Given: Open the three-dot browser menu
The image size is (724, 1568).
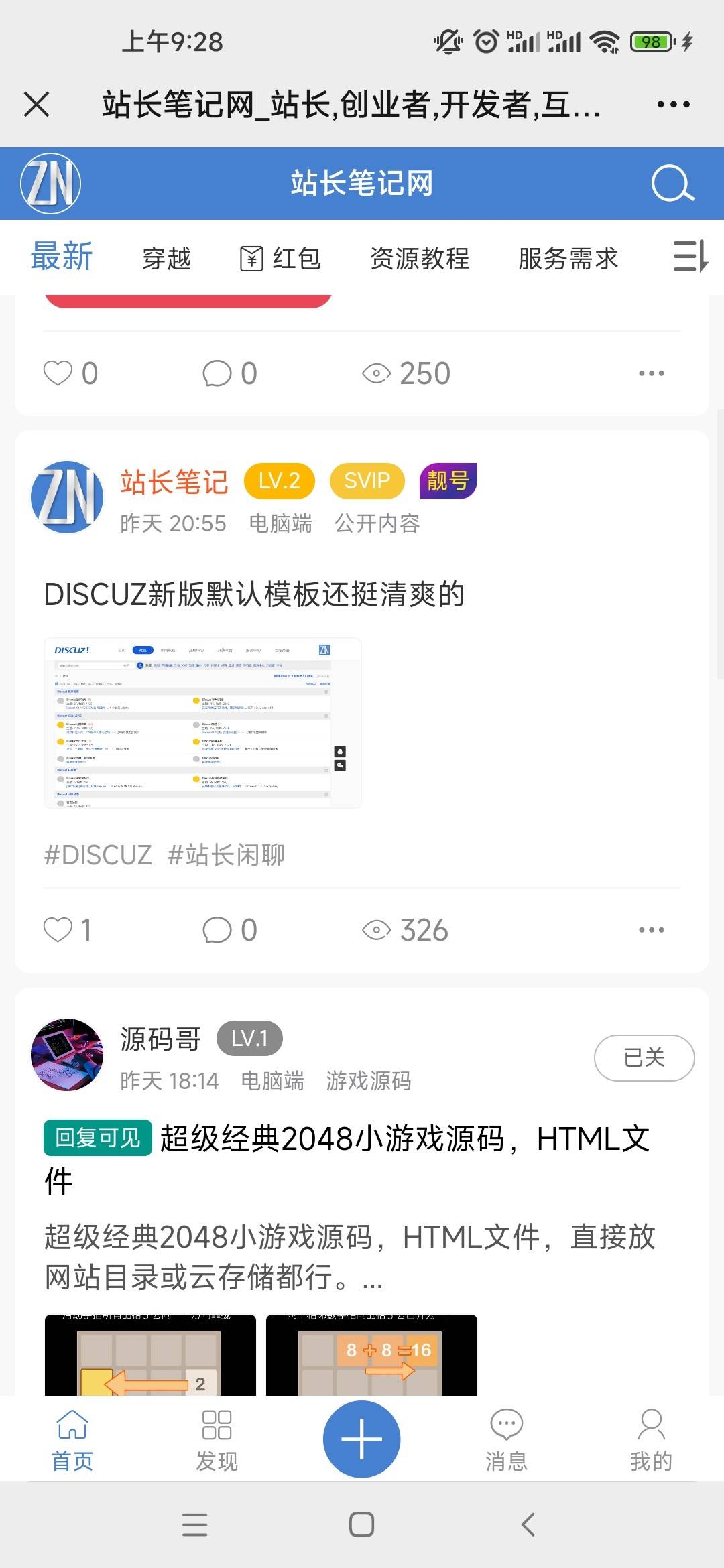Looking at the screenshot, I should click(x=673, y=105).
